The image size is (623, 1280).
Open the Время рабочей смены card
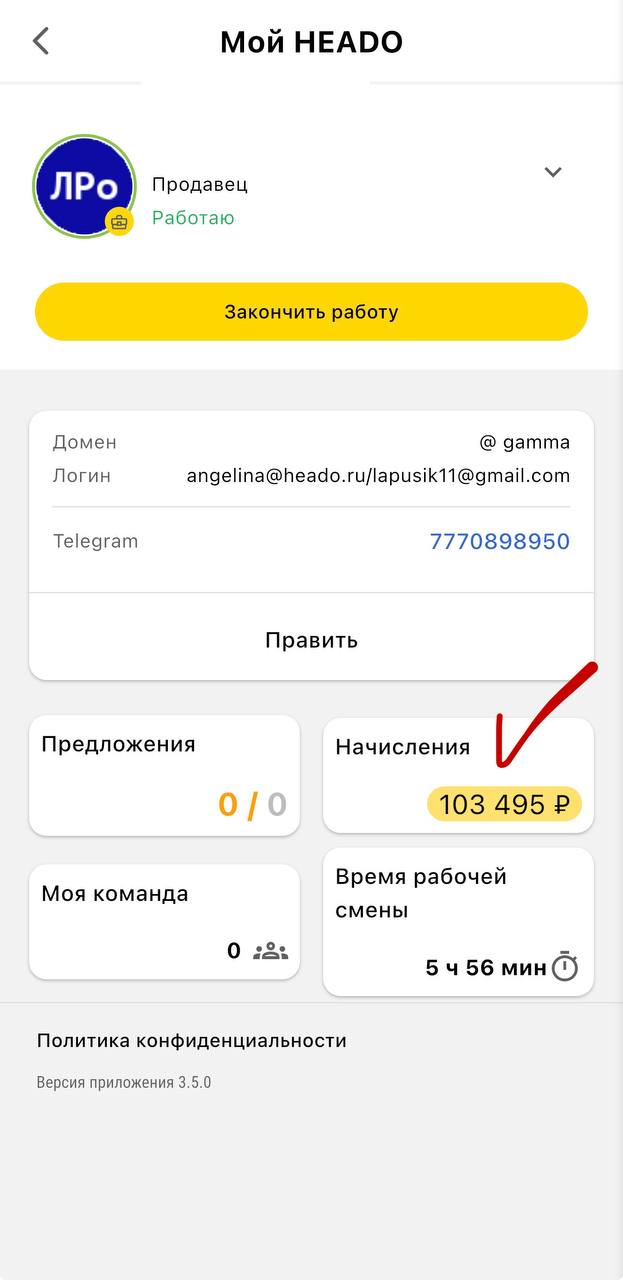click(x=458, y=922)
